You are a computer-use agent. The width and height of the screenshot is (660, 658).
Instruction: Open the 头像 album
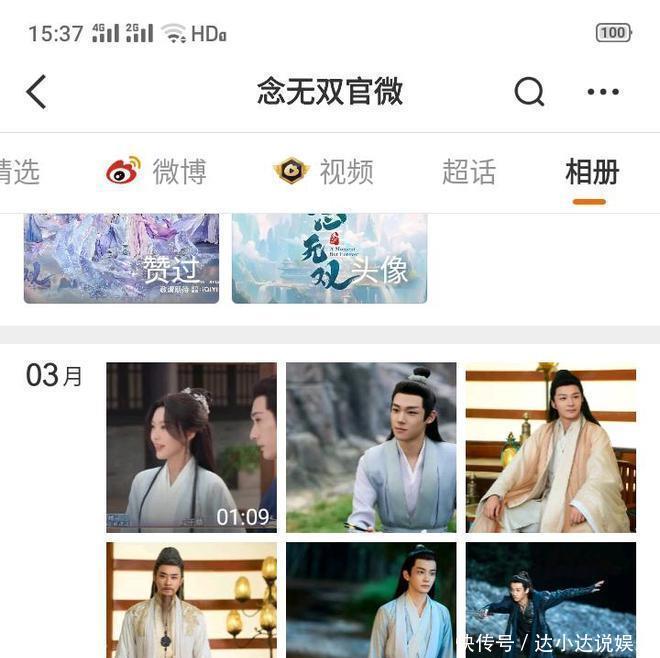tap(329, 257)
